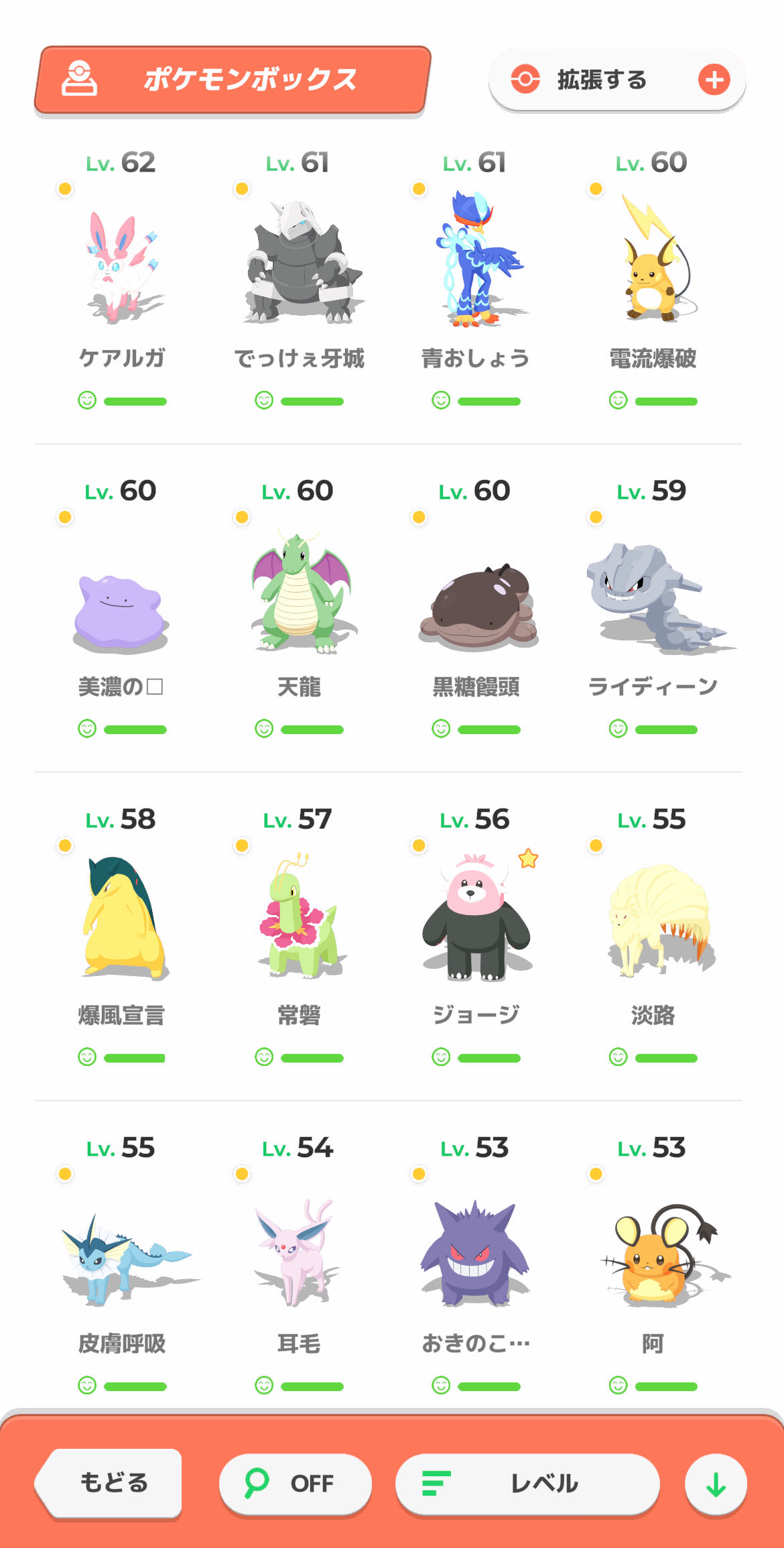Toggle the search filter showing OFF
The height and width of the screenshot is (1548, 784).
point(295,1483)
